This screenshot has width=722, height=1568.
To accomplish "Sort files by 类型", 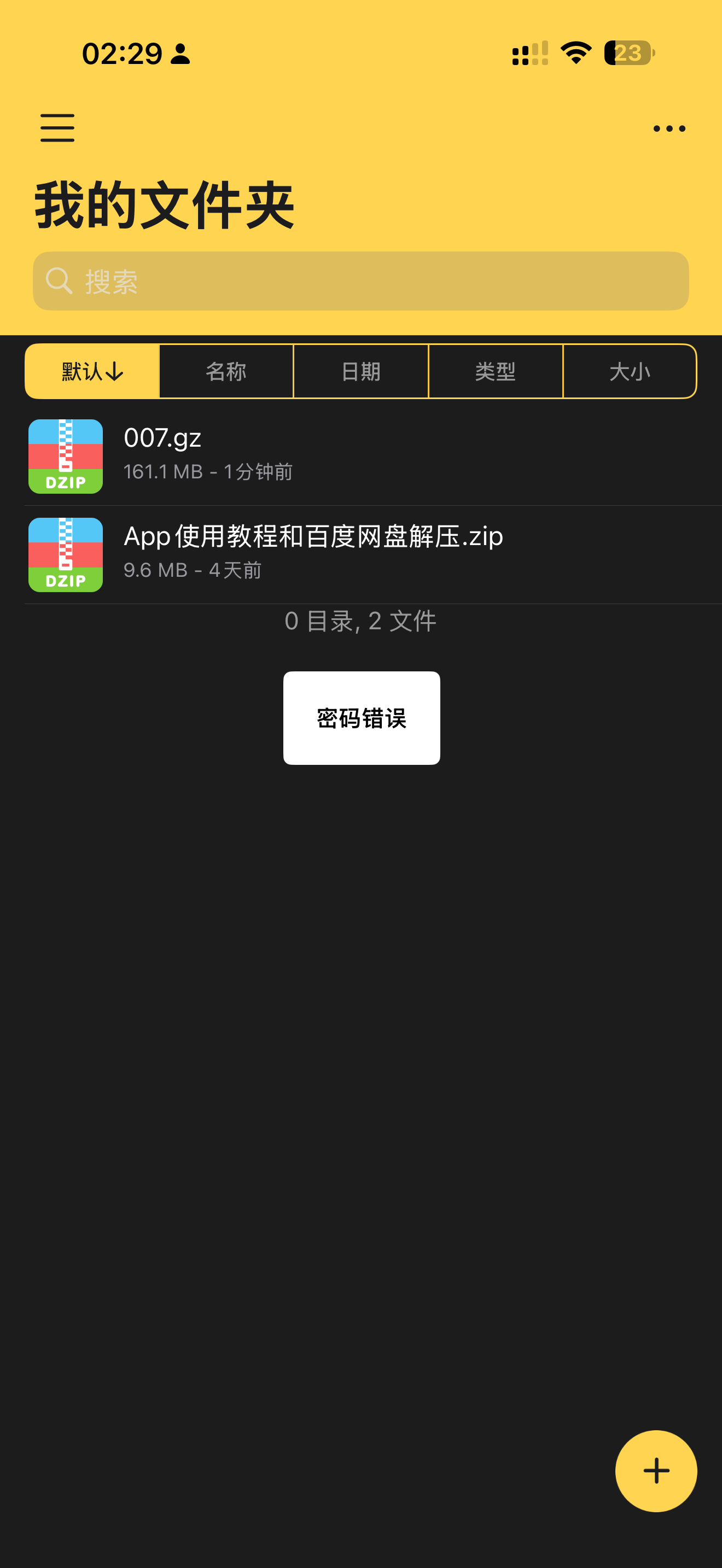I will click(495, 371).
